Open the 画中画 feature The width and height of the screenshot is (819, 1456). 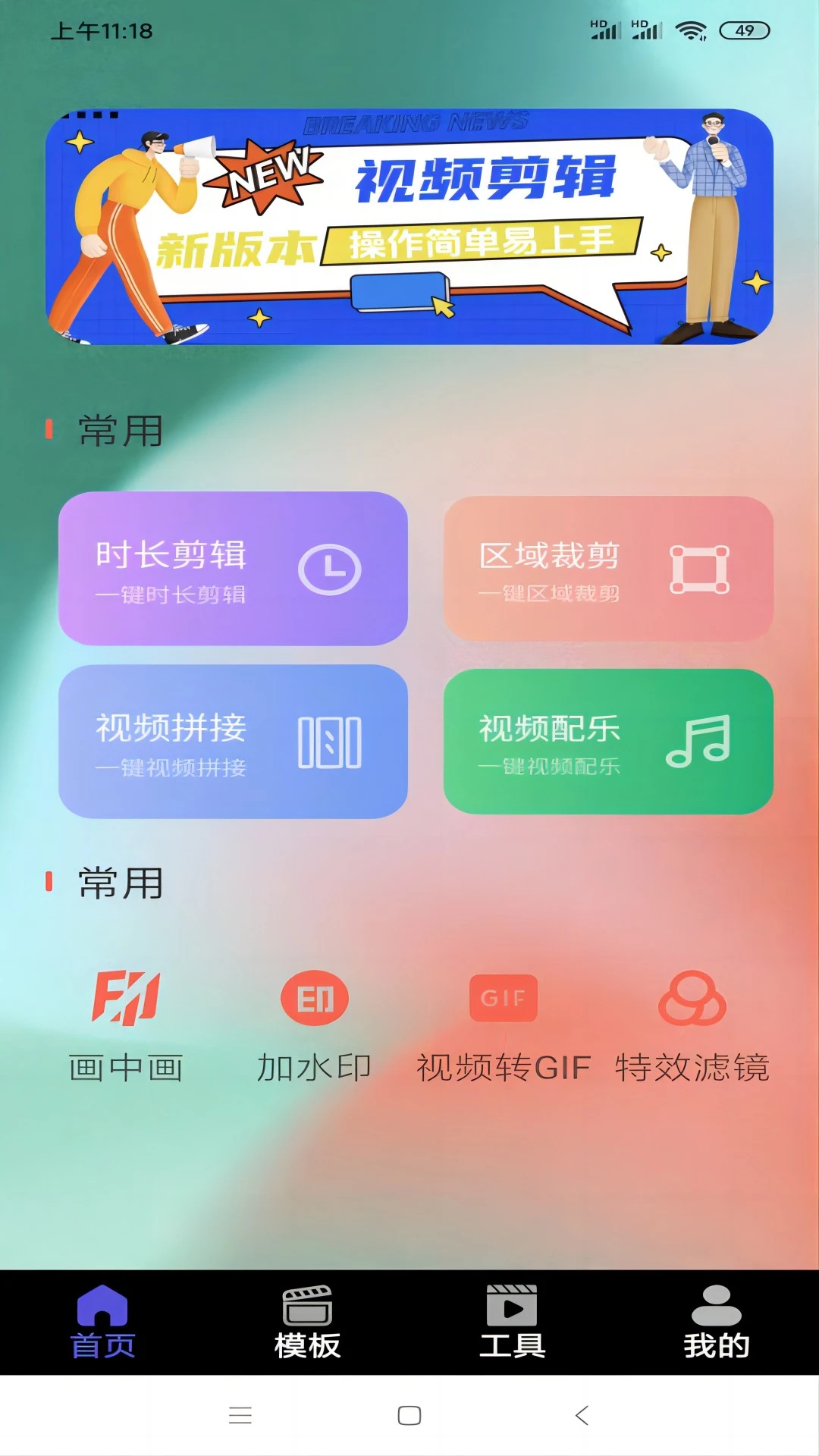(x=126, y=1025)
